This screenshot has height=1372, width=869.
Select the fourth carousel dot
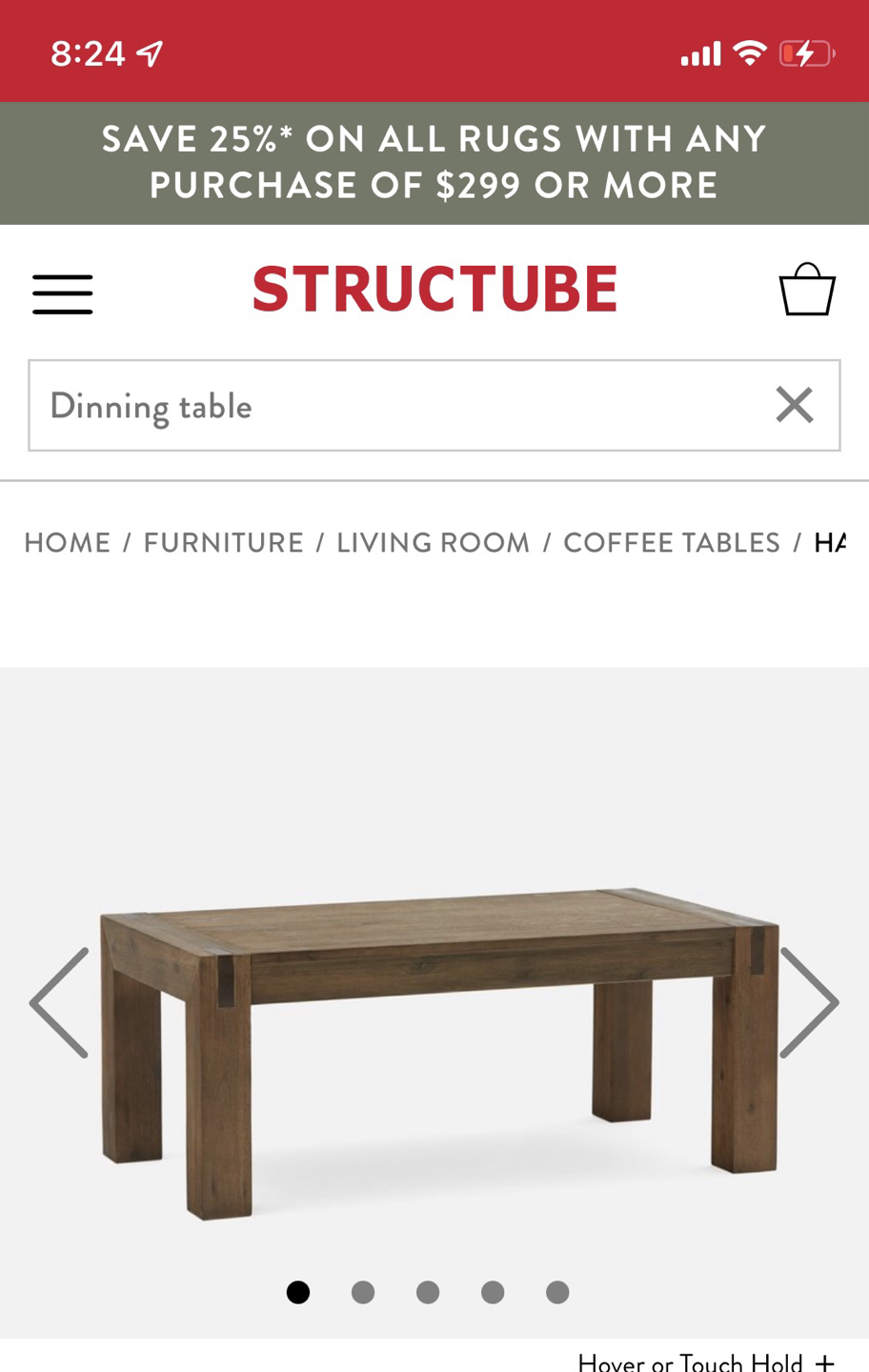(x=493, y=1292)
